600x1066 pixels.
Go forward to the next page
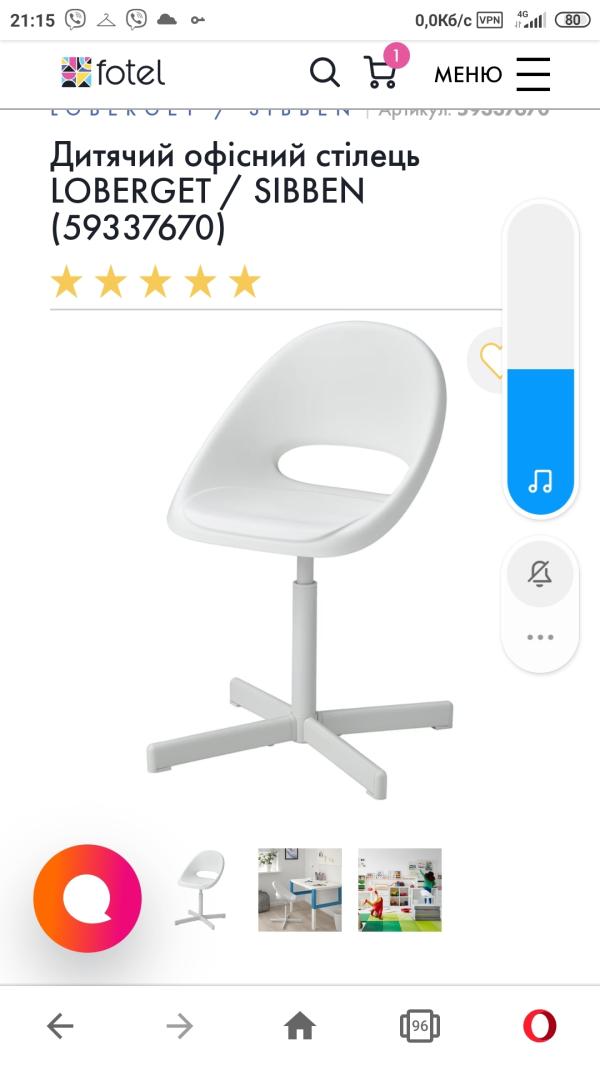click(x=180, y=1025)
